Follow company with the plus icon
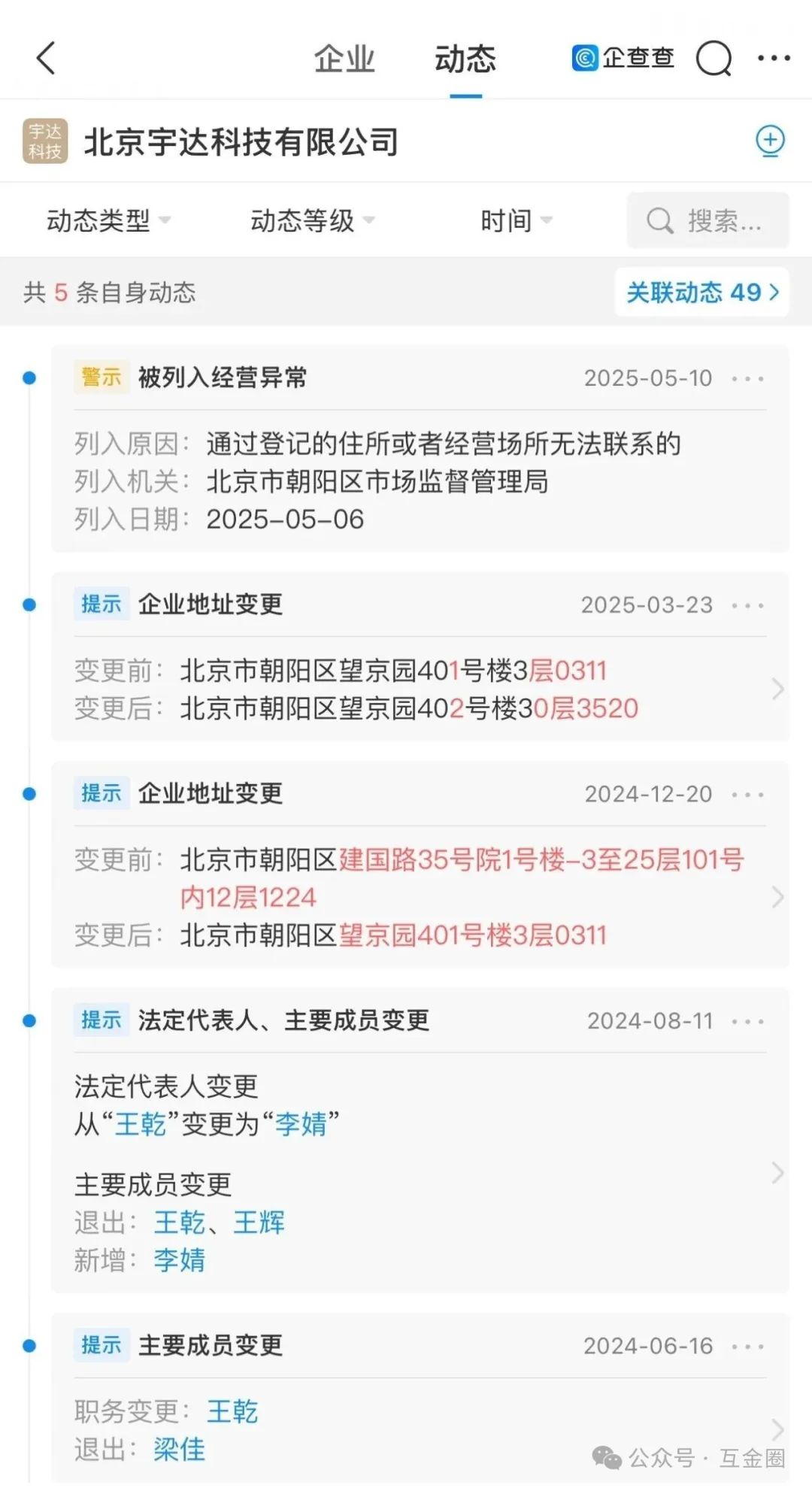 (770, 141)
